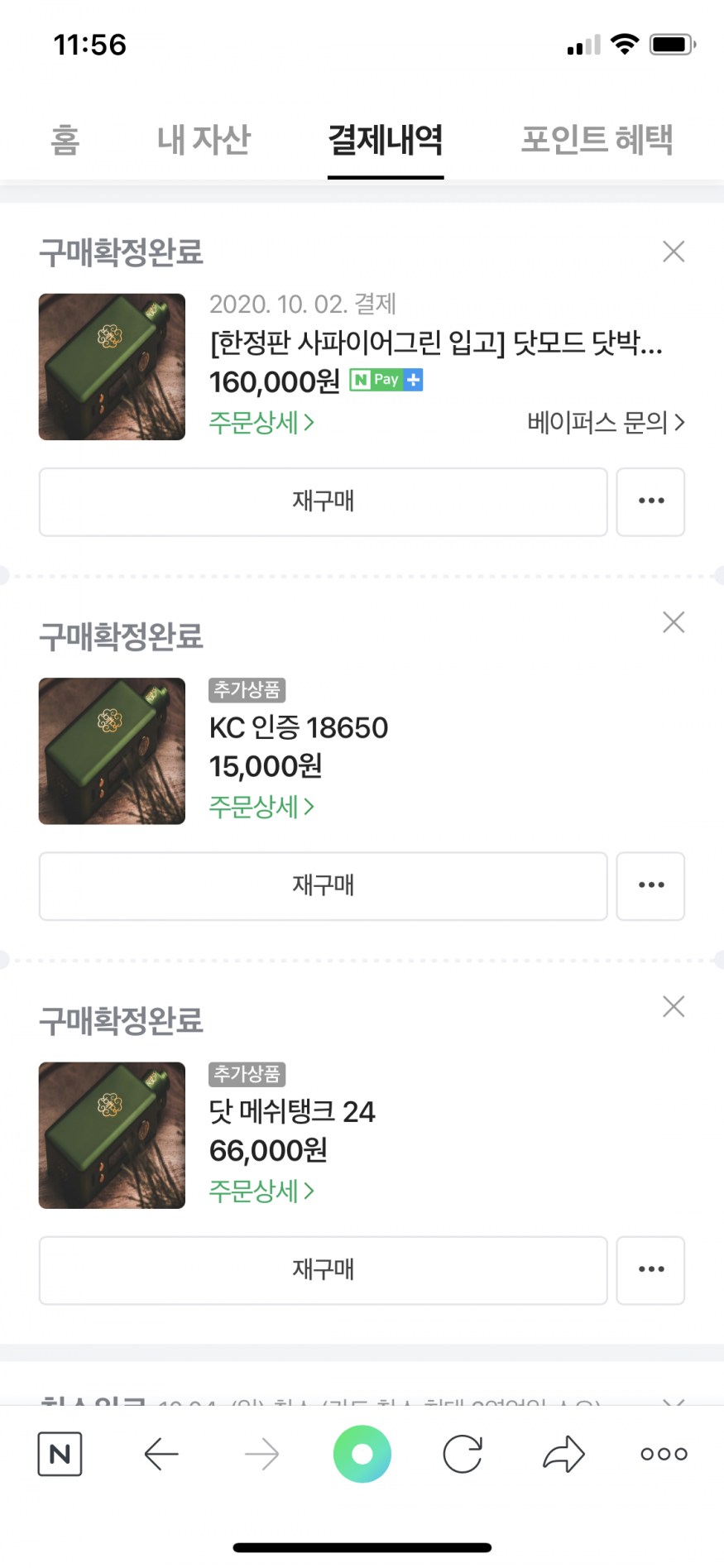Dismiss the 닷 메쉬탱크 24 entry
Image resolution: width=724 pixels, height=1568 pixels.
(674, 1007)
